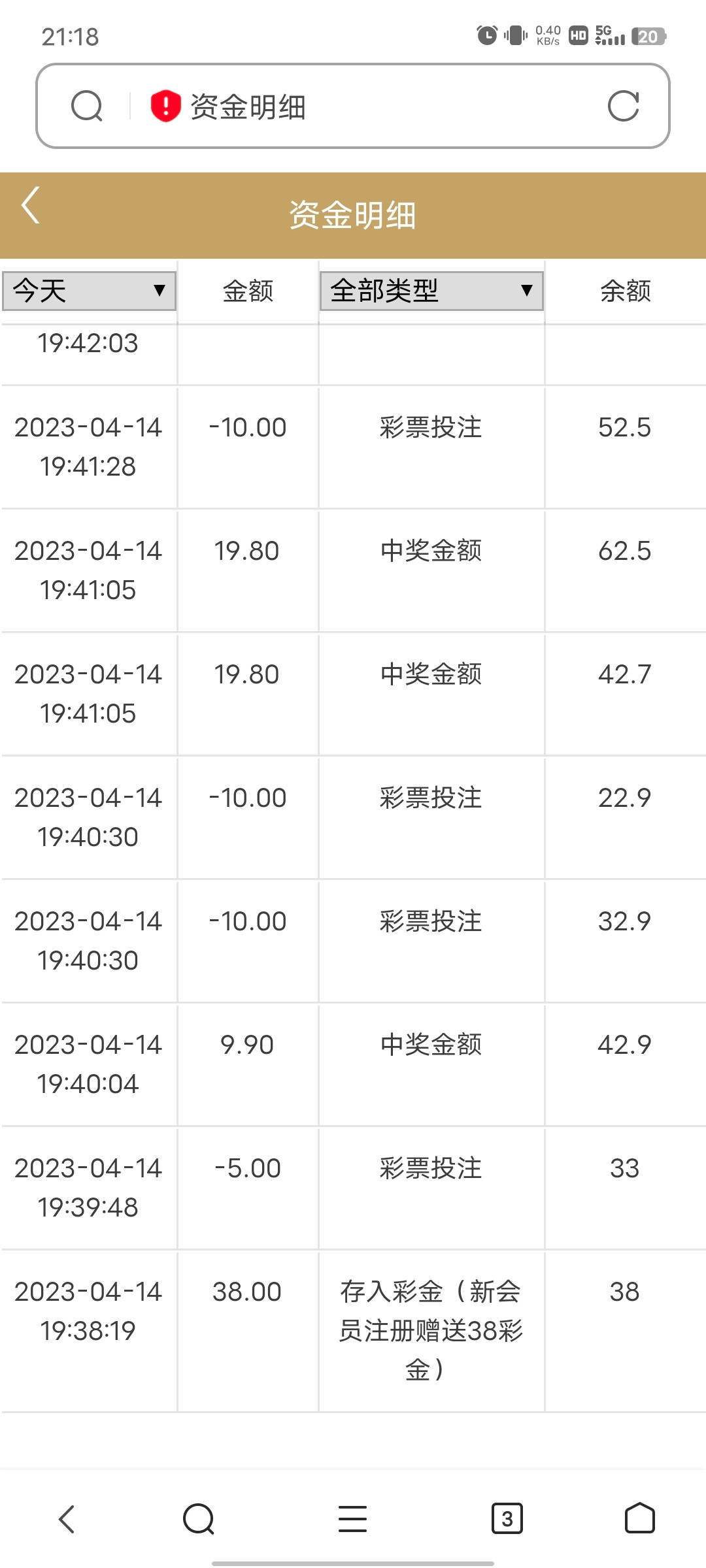The width and height of the screenshot is (706, 1568).
Task: Go to the browser home page
Action: click(x=639, y=1518)
